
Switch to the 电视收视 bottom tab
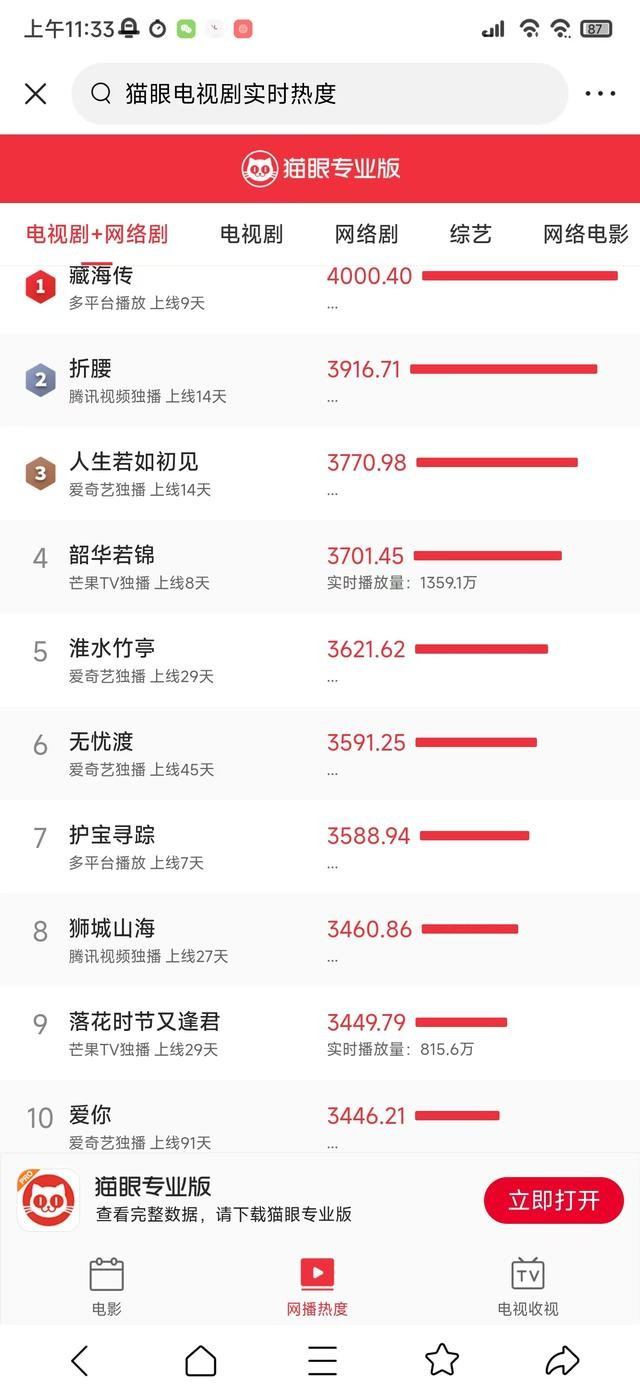click(528, 1287)
